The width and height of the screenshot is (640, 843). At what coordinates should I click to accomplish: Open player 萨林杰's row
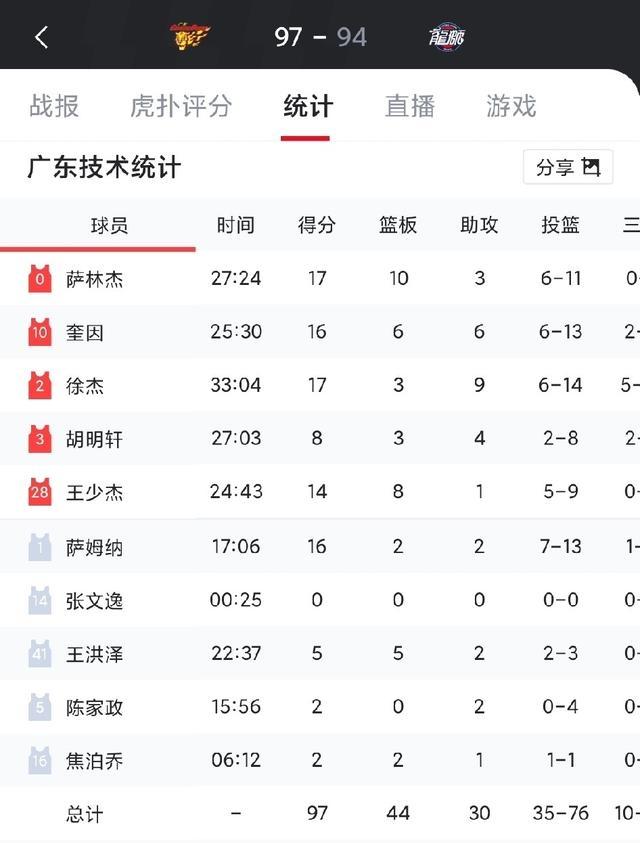click(95, 279)
